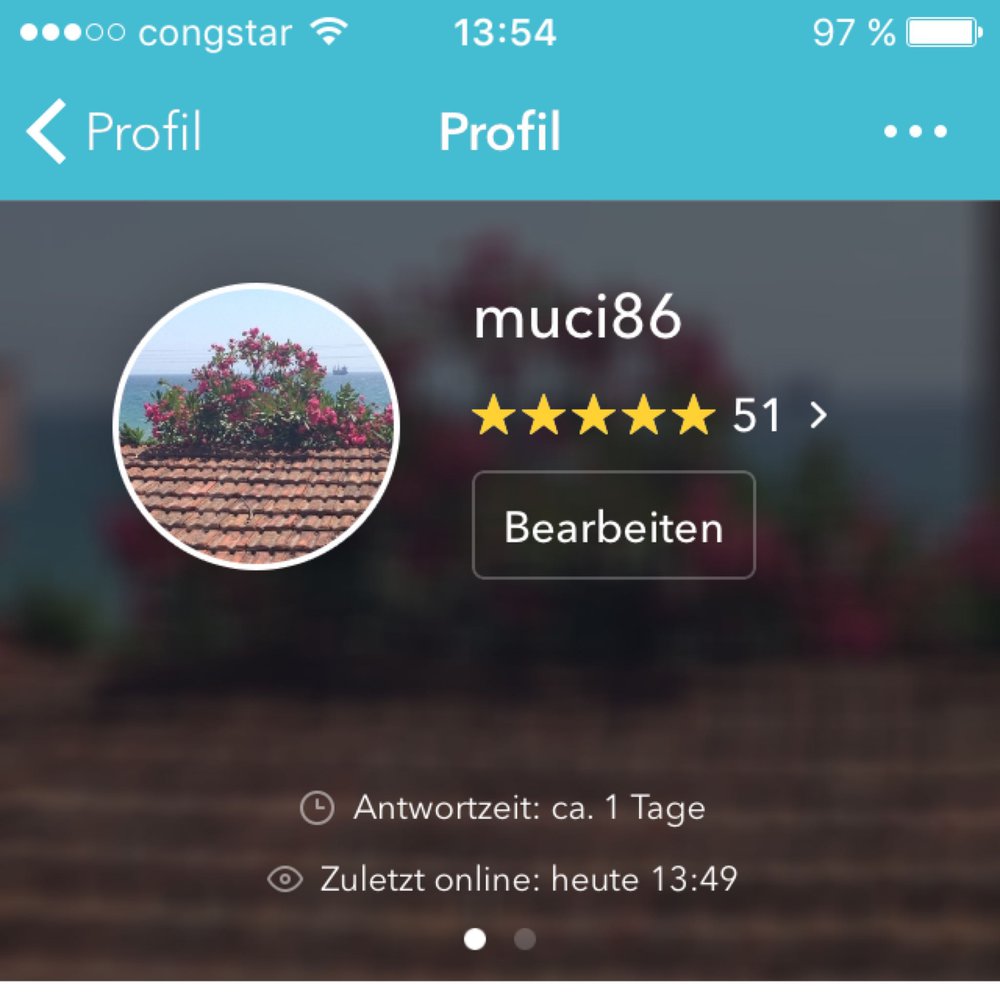Open the 51 star ratings
1000x1000 pixels.
click(650, 416)
